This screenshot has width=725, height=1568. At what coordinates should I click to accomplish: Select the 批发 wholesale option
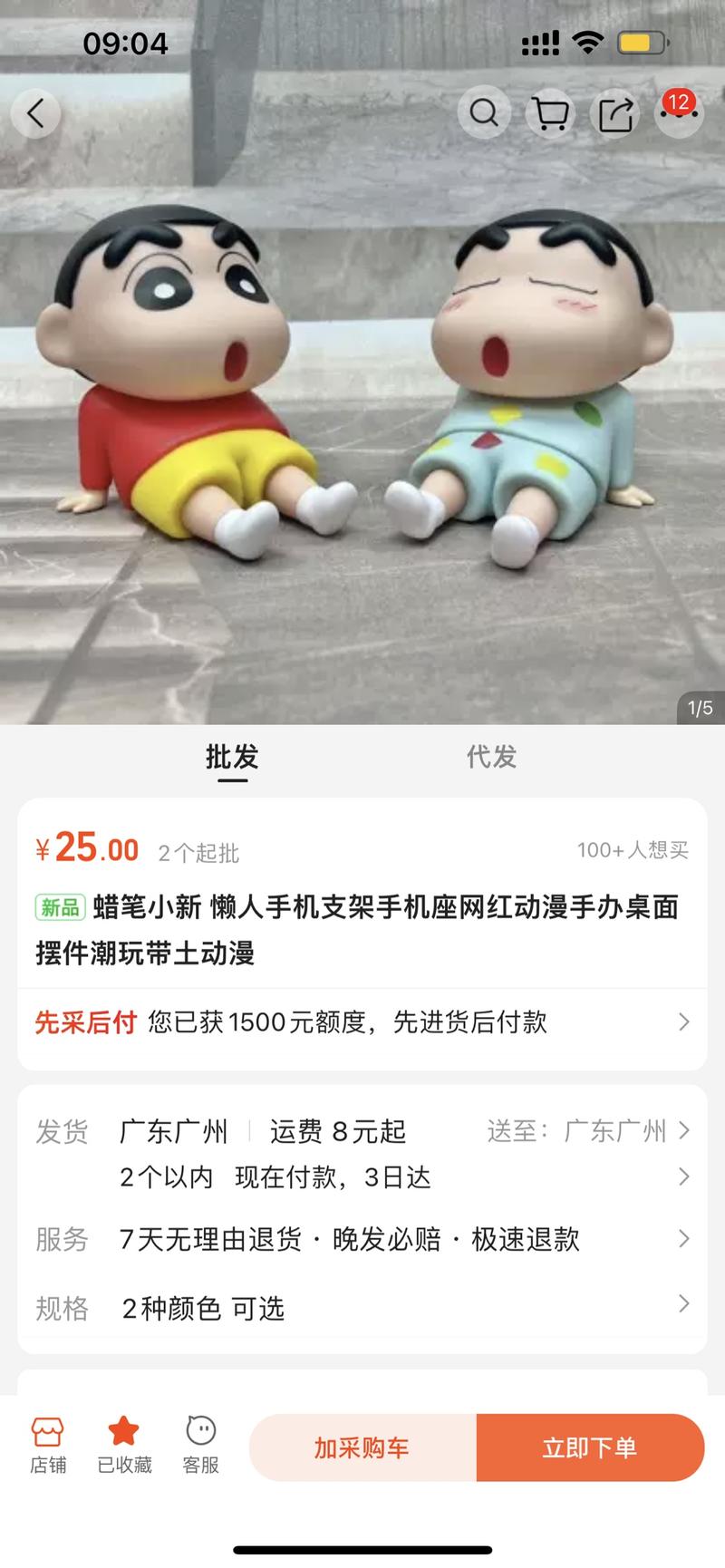tap(233, 758)
